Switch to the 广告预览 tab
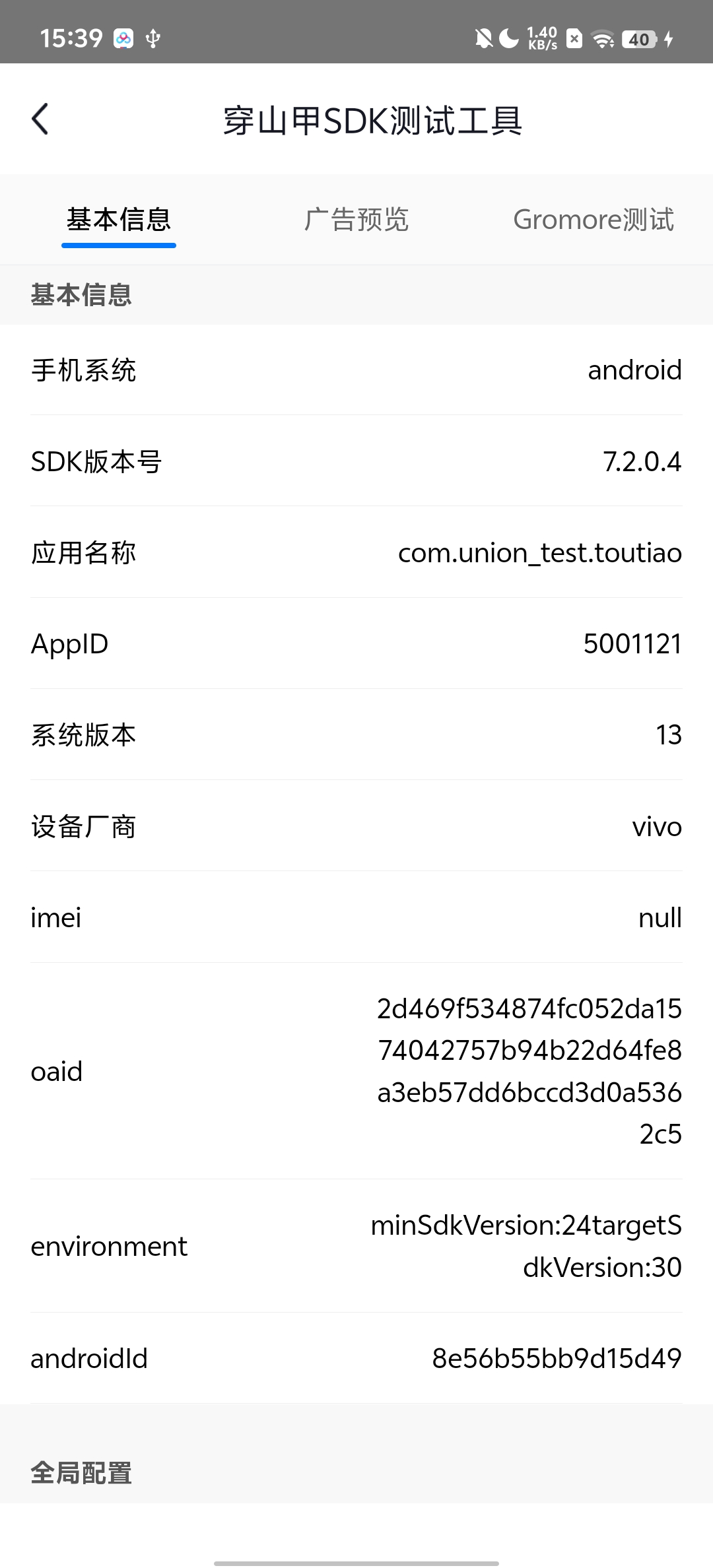The height and width of the screenshot is (1568, 713). (356, 220)
